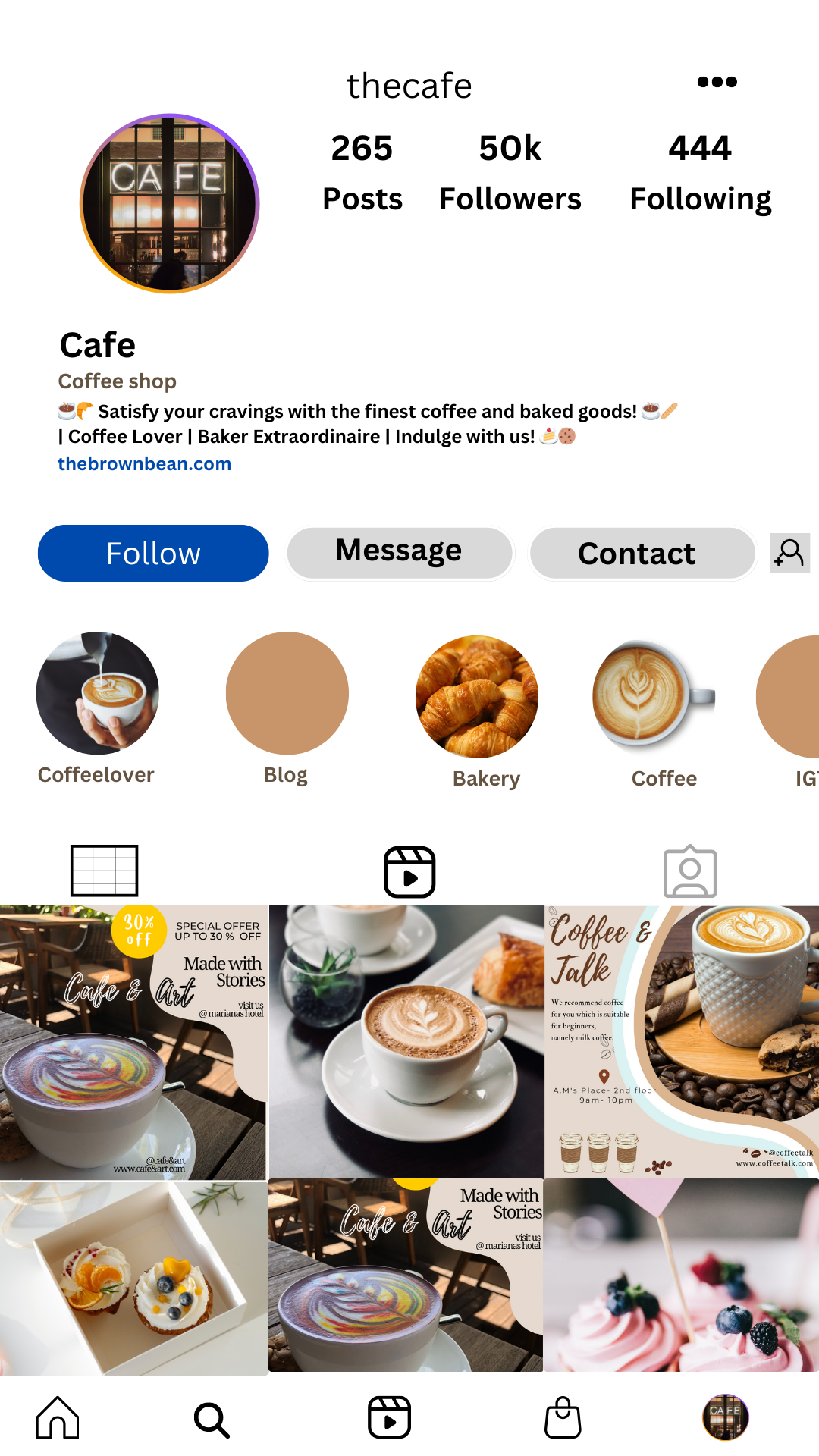Open thebrownbean.com link
The height and width of the screenshot is (1456, 819).
[x=144, y=463]
